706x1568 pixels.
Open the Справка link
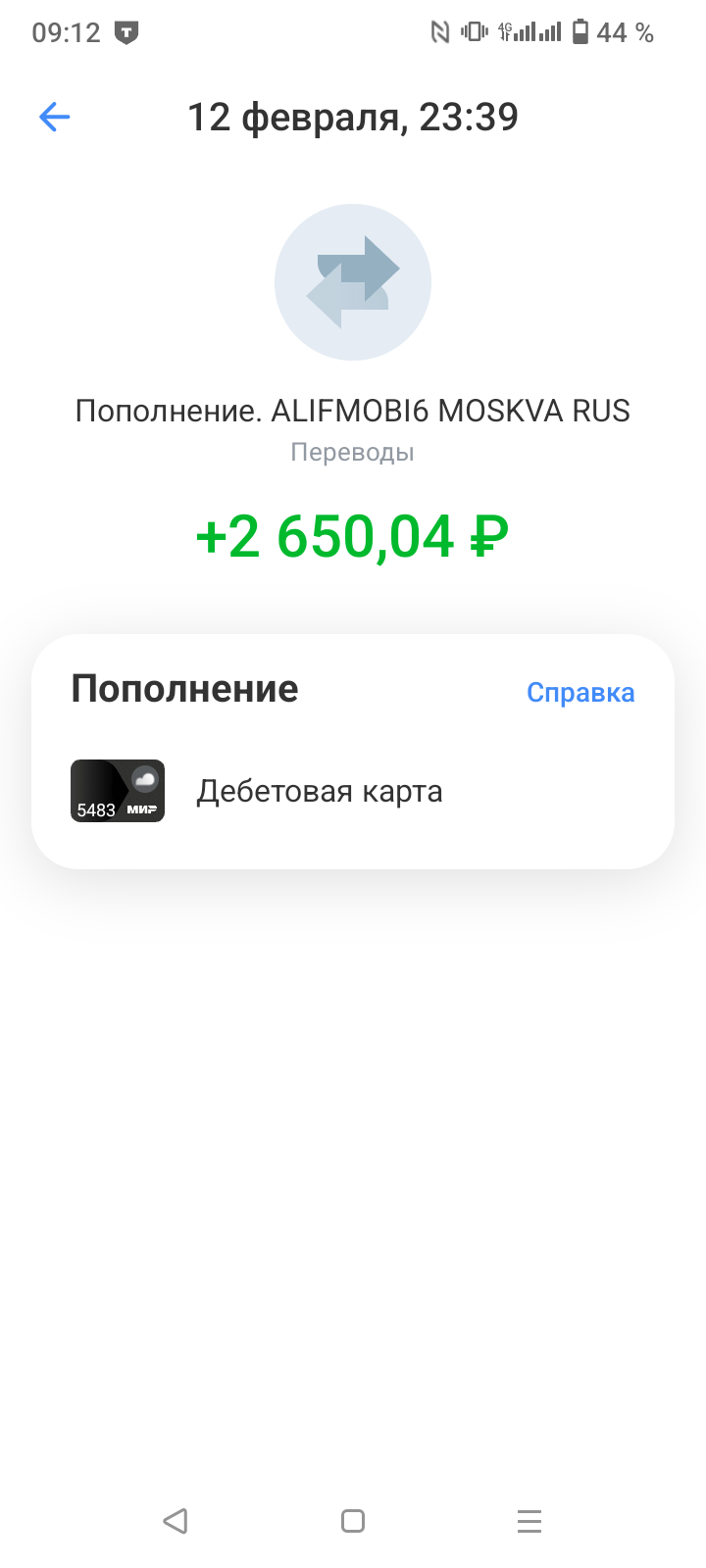[x=580, y=693]
